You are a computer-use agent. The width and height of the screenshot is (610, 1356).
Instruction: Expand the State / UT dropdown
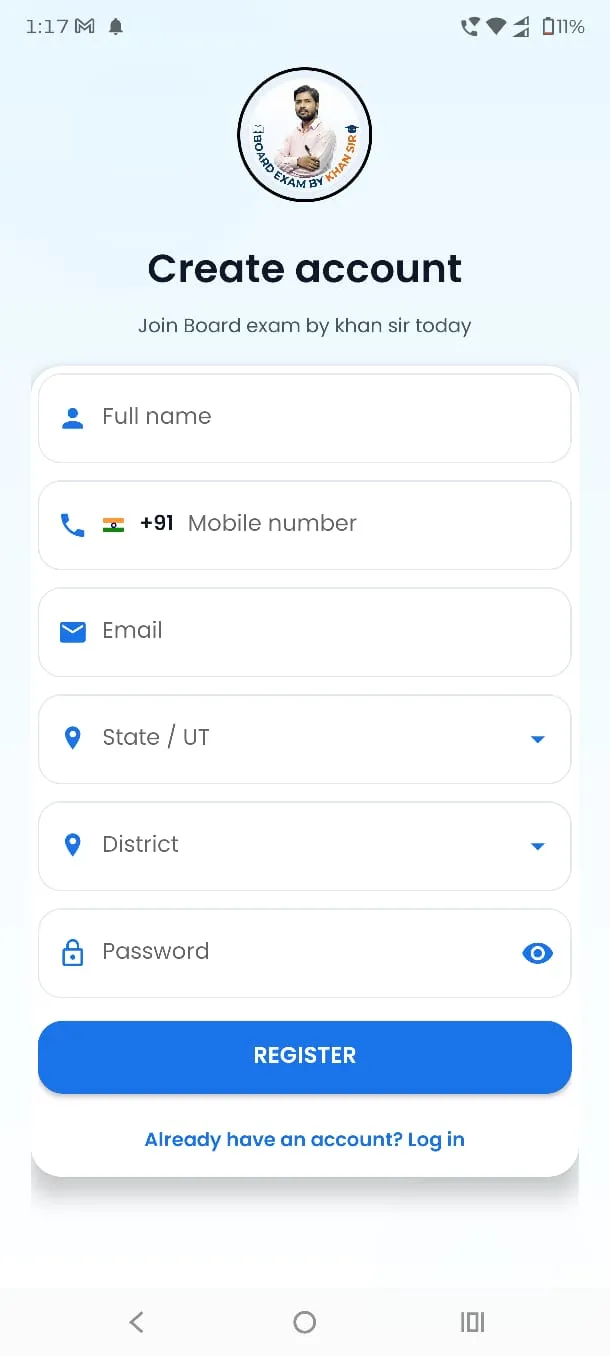[x=304, y=738]
